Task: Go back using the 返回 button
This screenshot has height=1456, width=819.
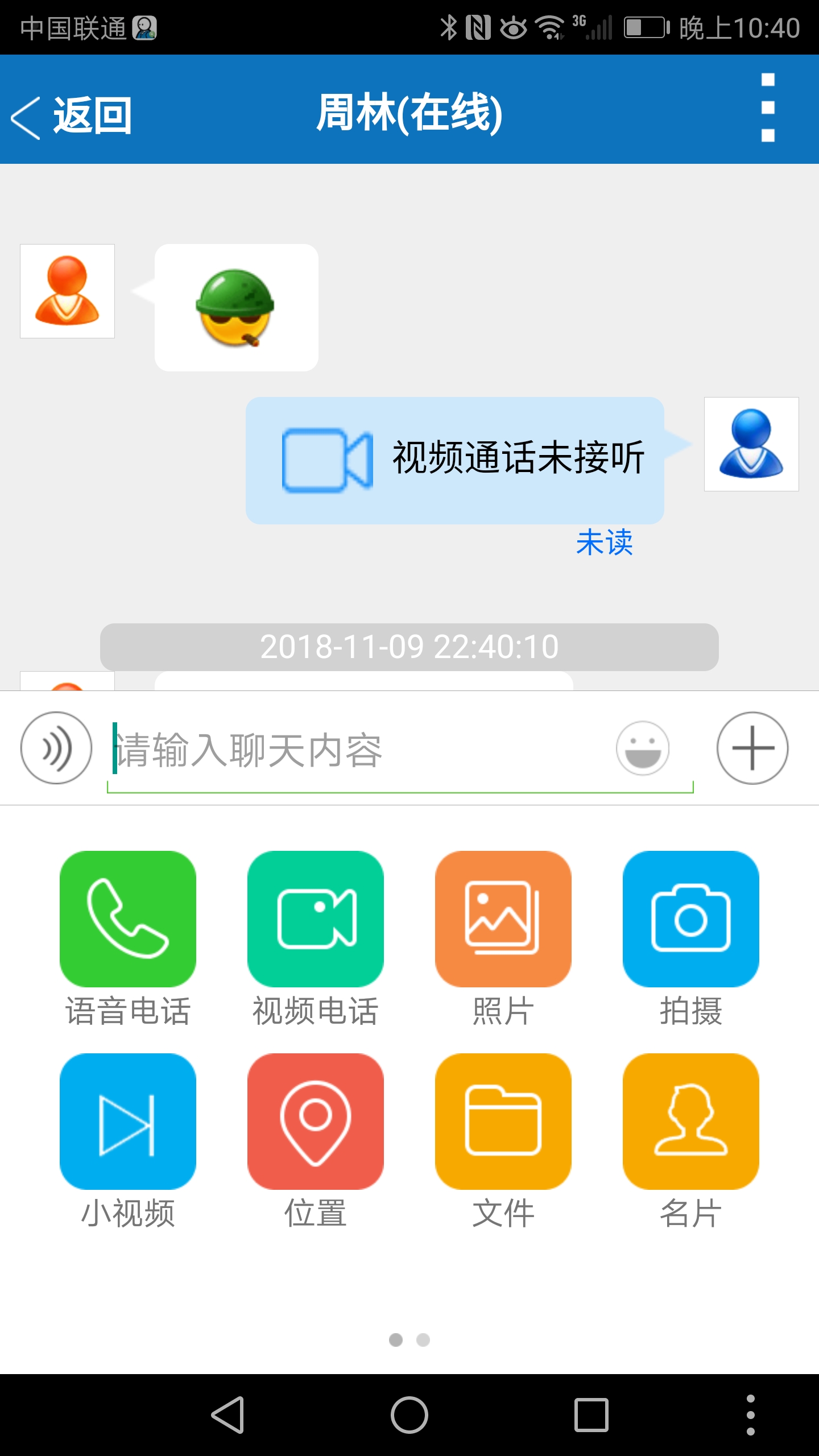Action: 72,116
